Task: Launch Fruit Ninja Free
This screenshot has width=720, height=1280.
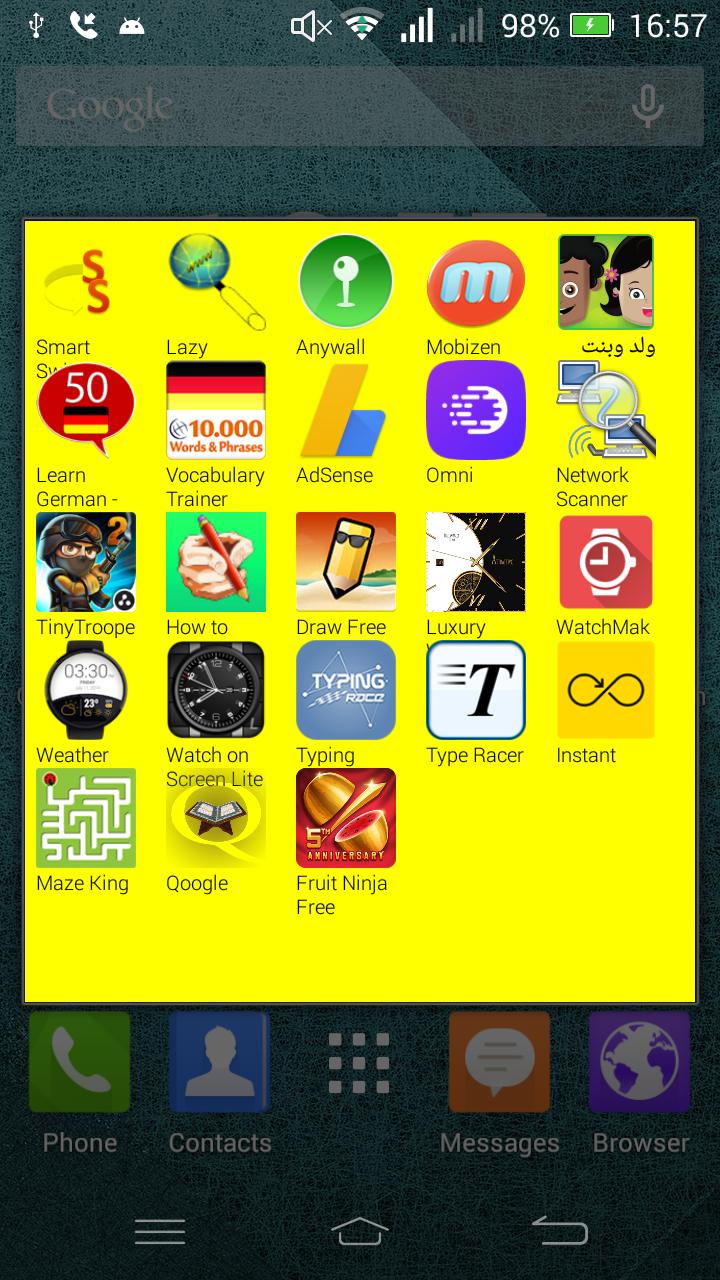Action: [x=345, y=818]
